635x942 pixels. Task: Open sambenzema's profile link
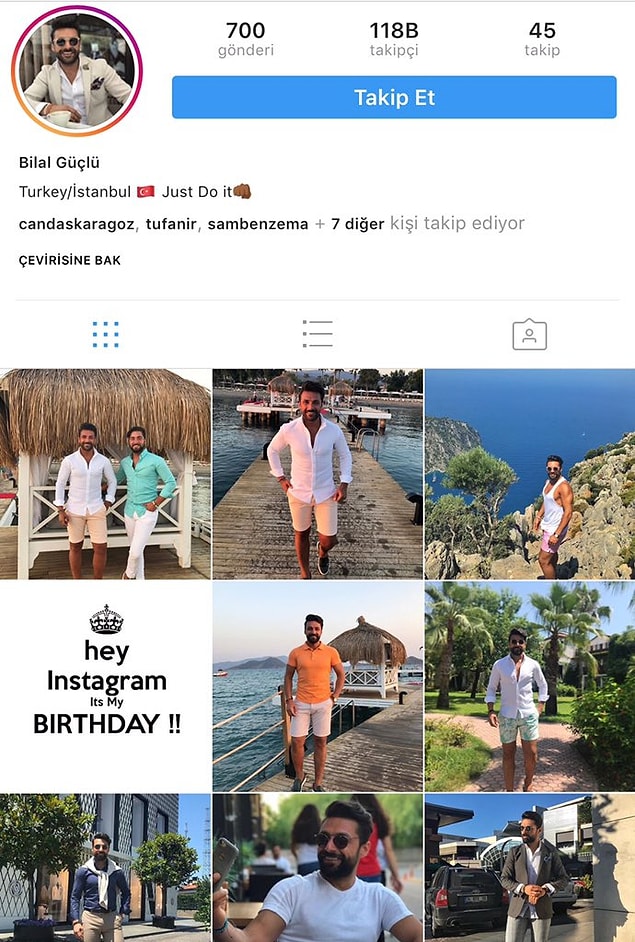coord(258,224)
